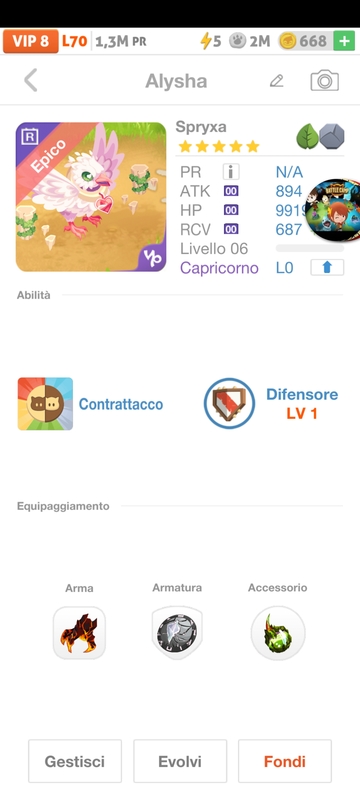
Task: Tap the Evolvi button
Action: pyautogui.click(x=180, y=761)
